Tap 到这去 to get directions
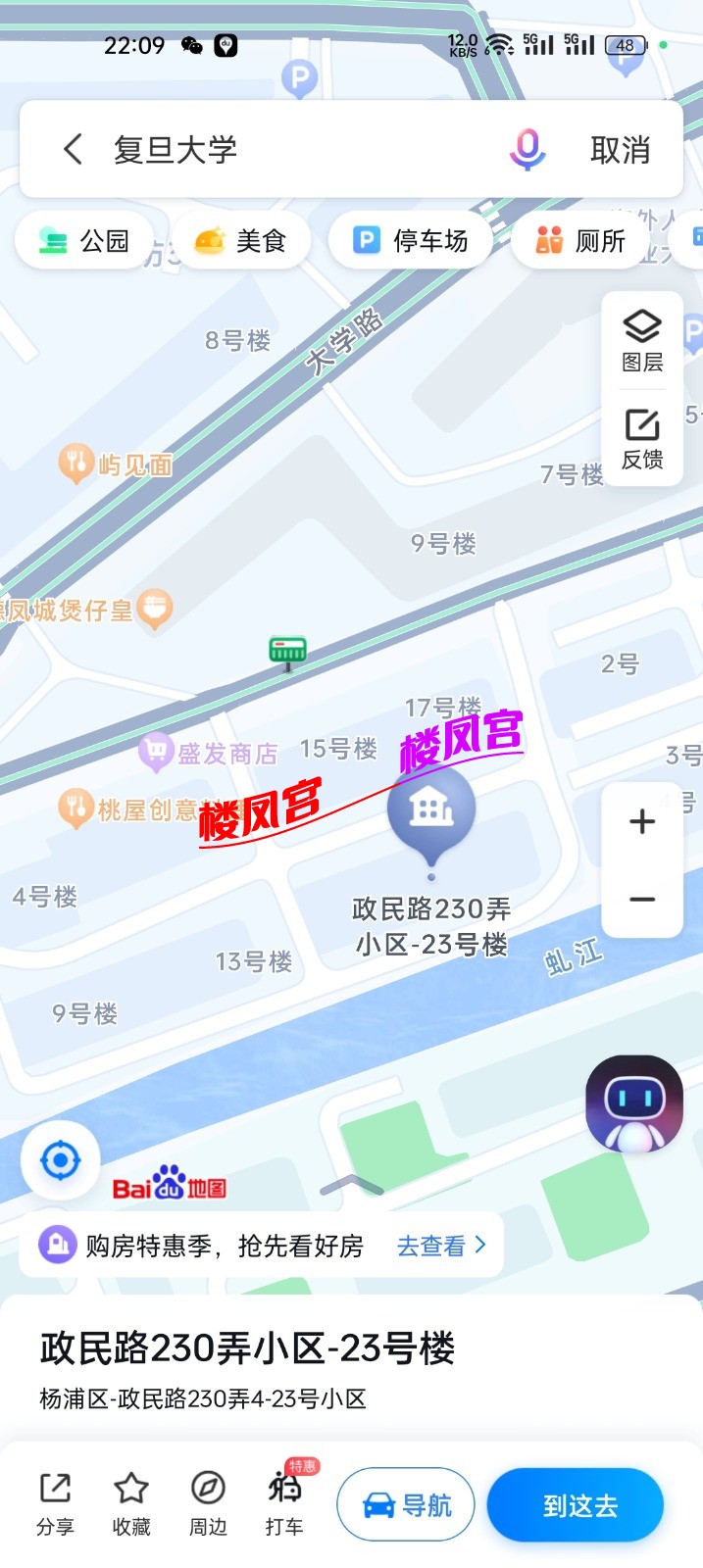The height and width of the screenshot is (1568, 703). click(x=579, y=1505)
